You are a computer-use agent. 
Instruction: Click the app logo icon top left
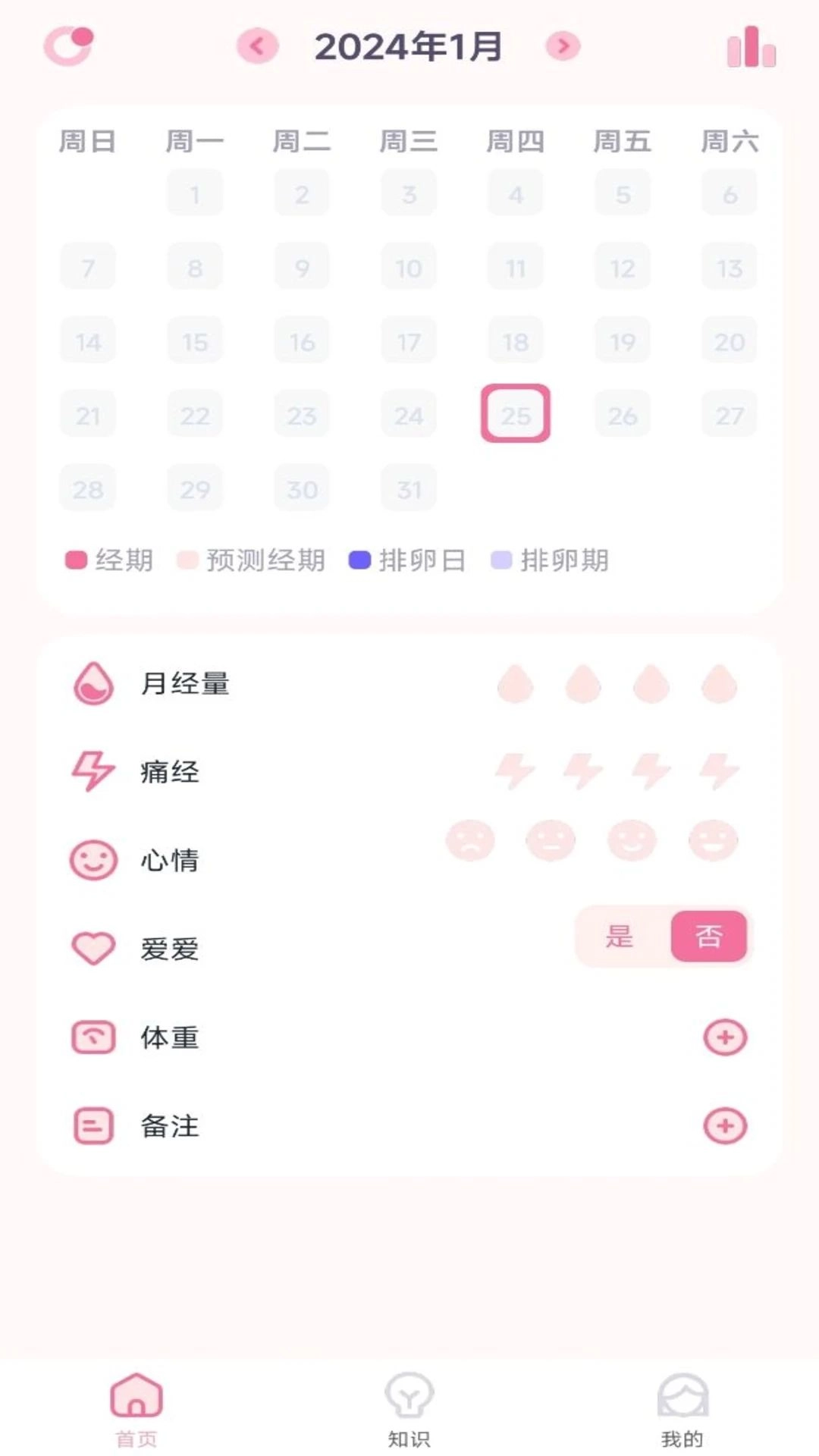coord(68,45)
